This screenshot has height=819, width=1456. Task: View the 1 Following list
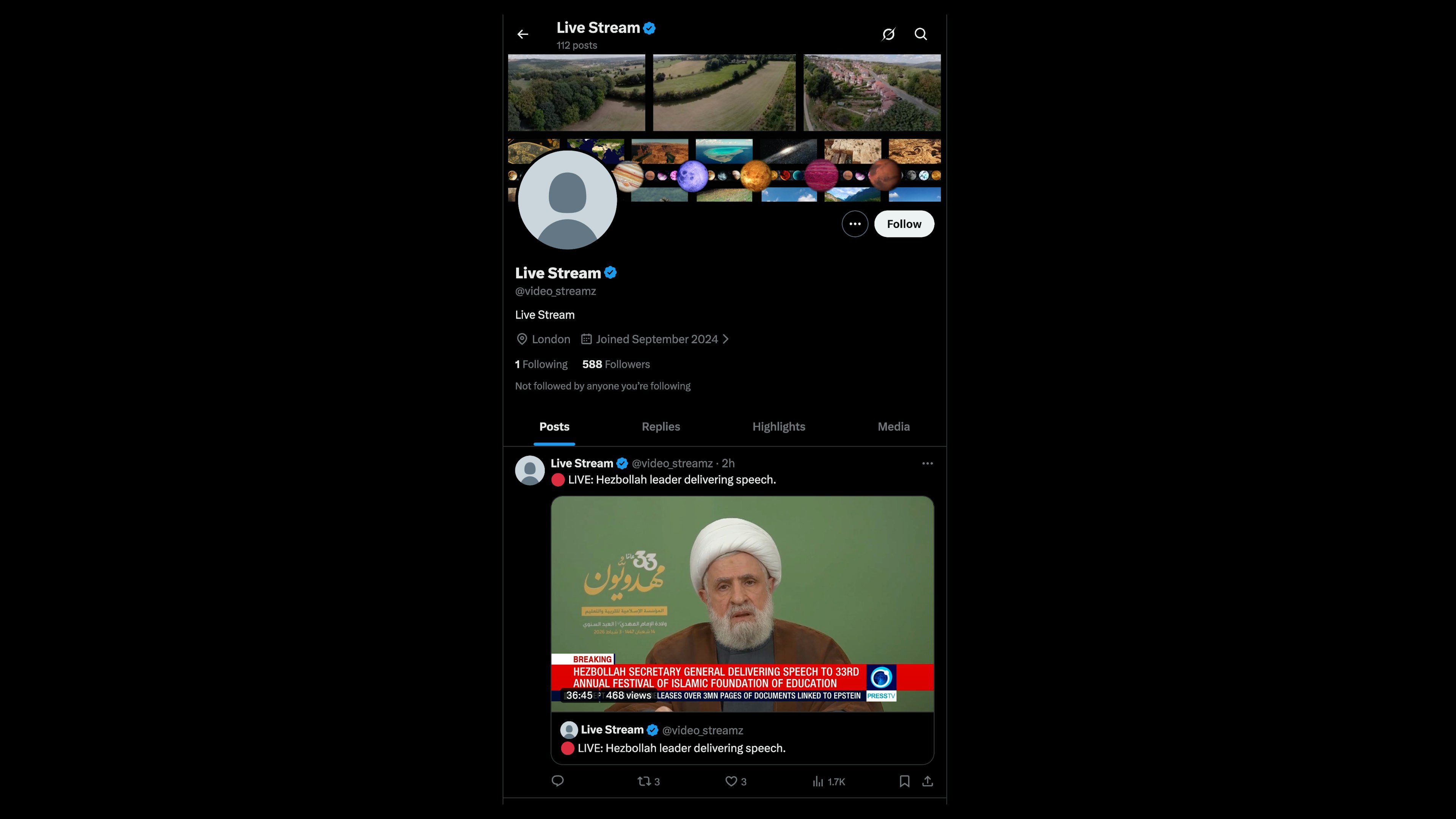(541, 364)
